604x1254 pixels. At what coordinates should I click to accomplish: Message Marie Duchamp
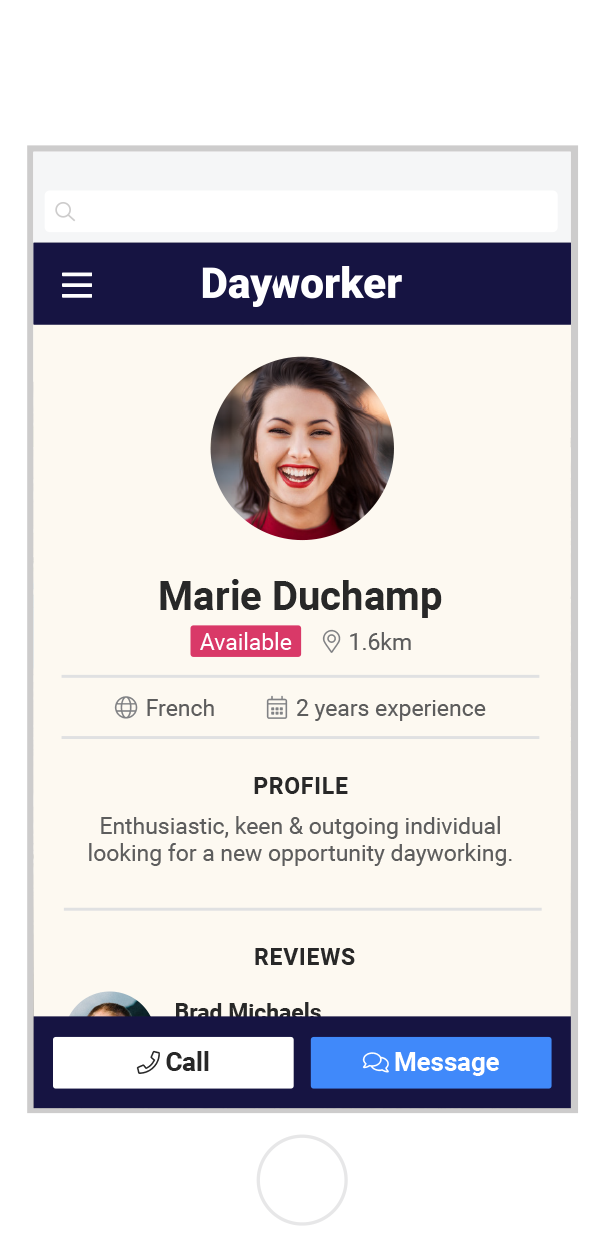tap(431, 1062)
